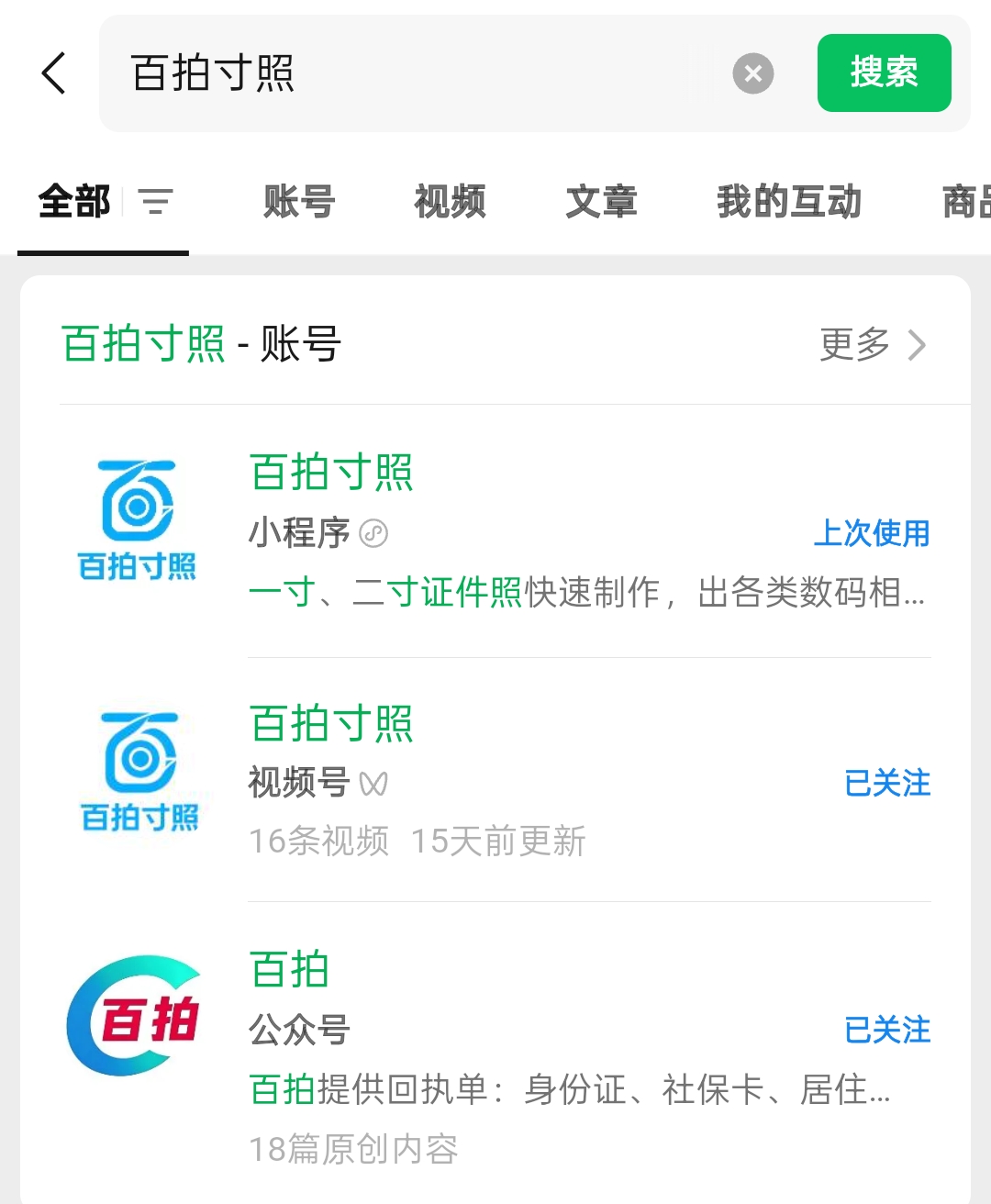Edit the 百拍寸照 search field
Image resolution: width=991 pixels, height=1204 pixels.
413,73
